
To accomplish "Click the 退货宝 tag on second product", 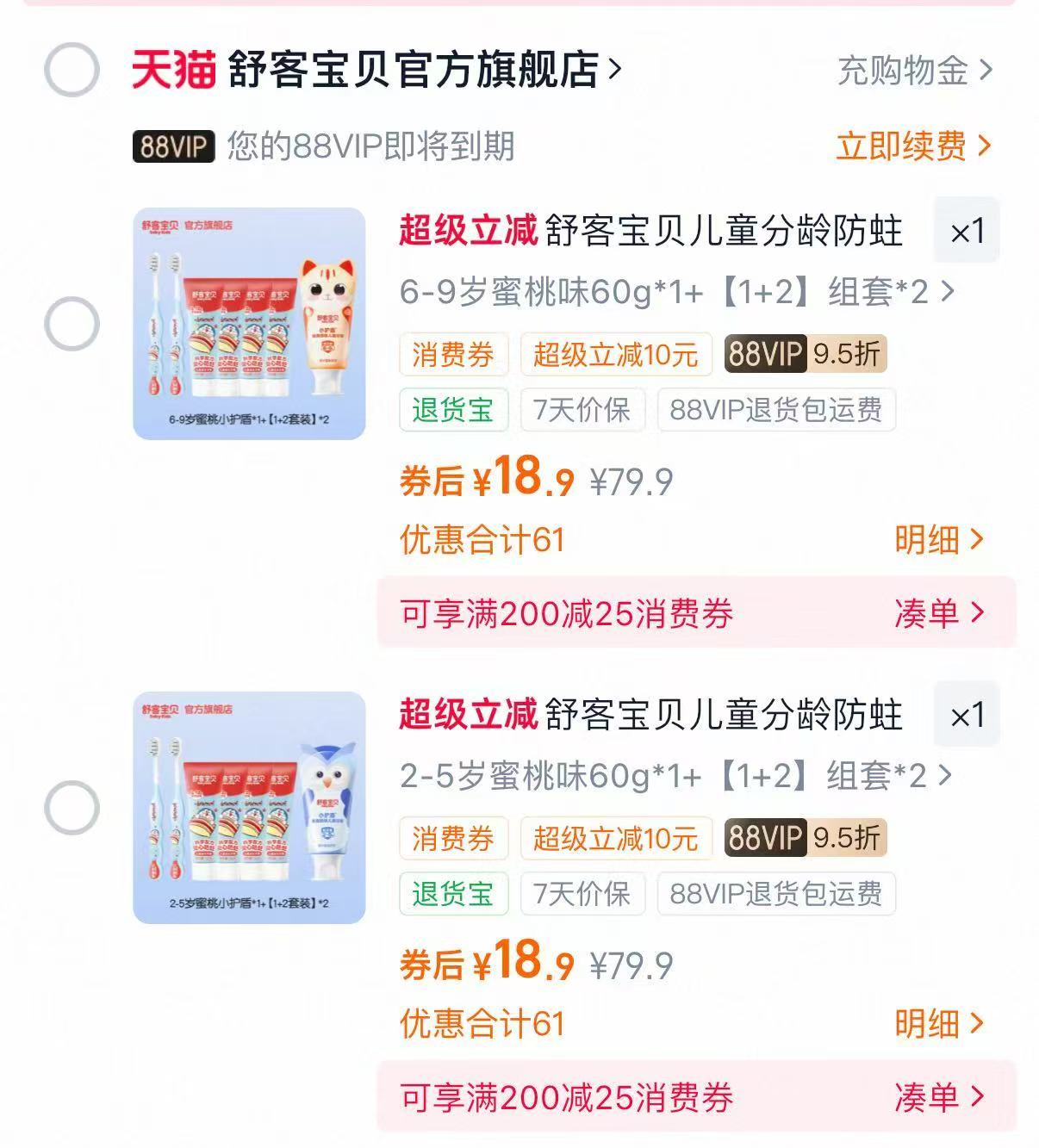I will coord(454,894).
